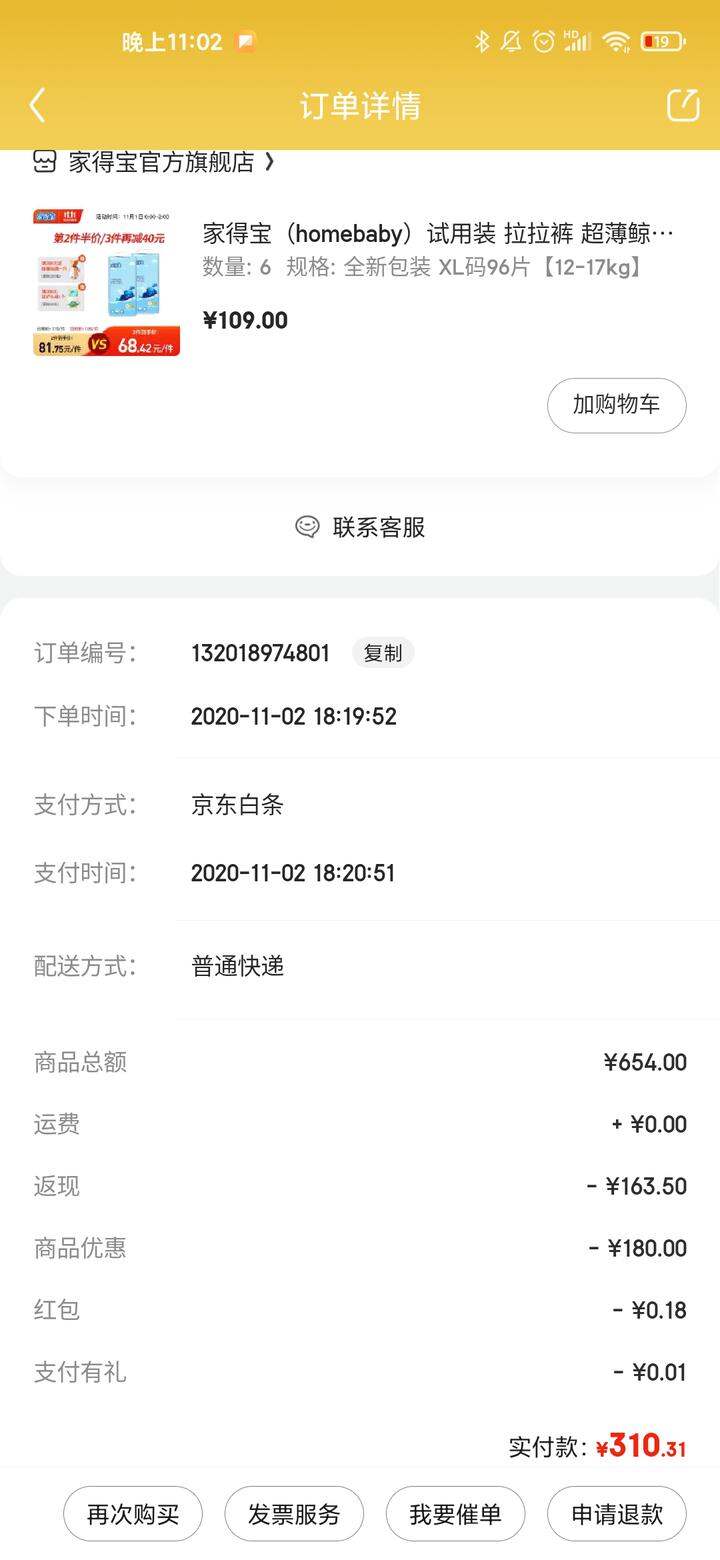Copy the order number with 复制
This screenshot has height=1560, width=720.
pyautogui.click(x=383, y=653)
